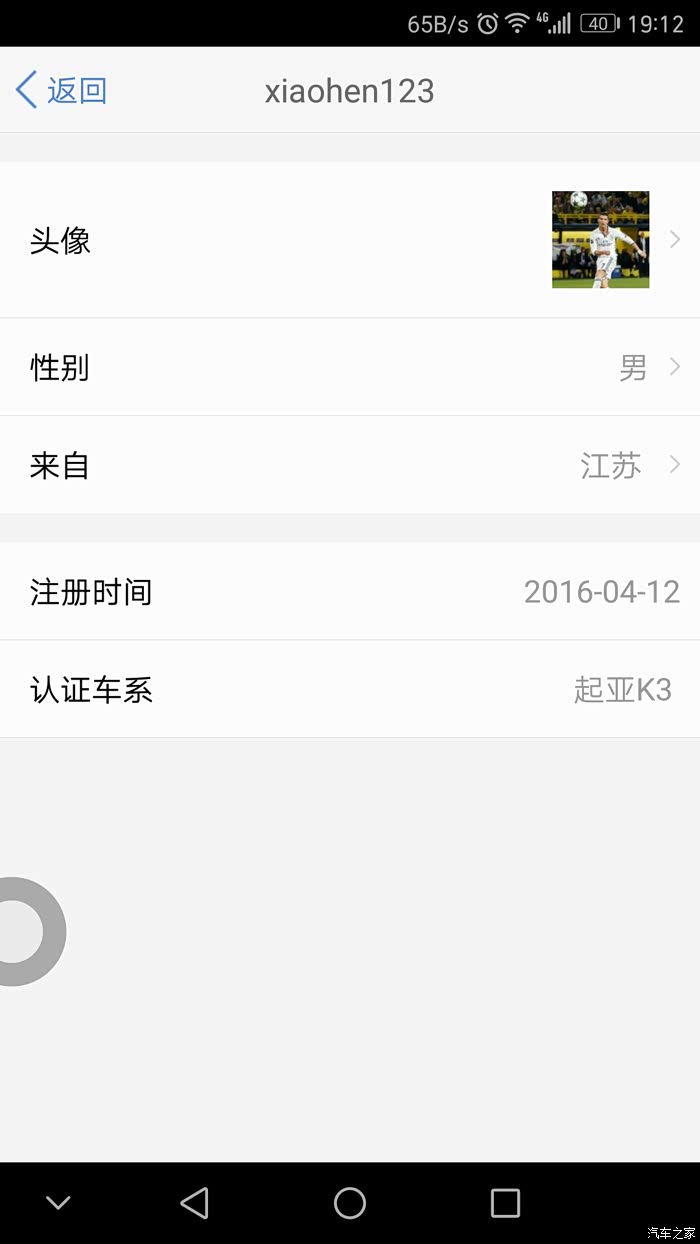Tap the system back triangle

pyautogui.click(x=194, y=1202)
